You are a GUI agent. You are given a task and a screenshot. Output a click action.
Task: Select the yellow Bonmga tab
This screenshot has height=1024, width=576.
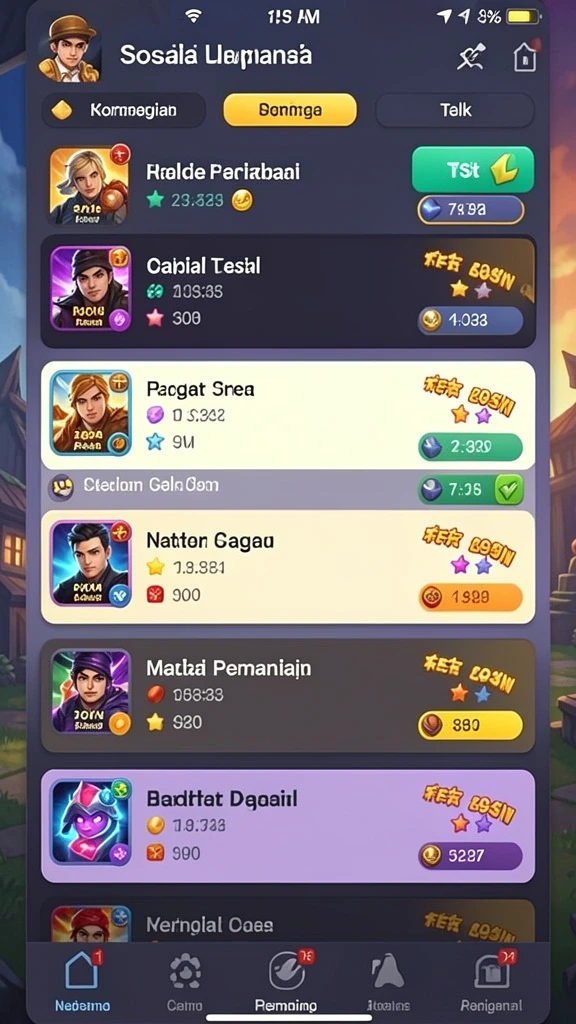click(x=290, y=110)
